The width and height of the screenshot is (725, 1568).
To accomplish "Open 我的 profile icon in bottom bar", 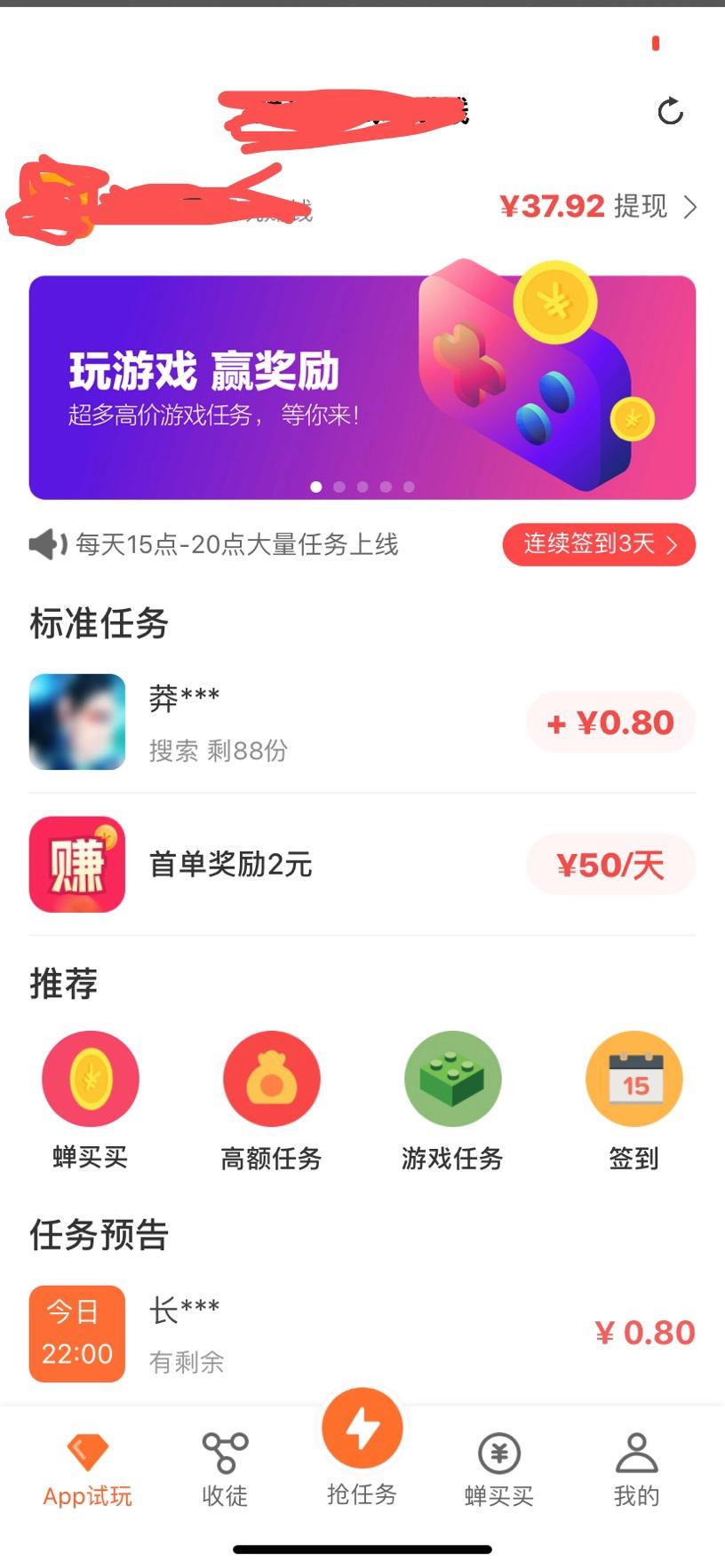I will [636, 1465].
